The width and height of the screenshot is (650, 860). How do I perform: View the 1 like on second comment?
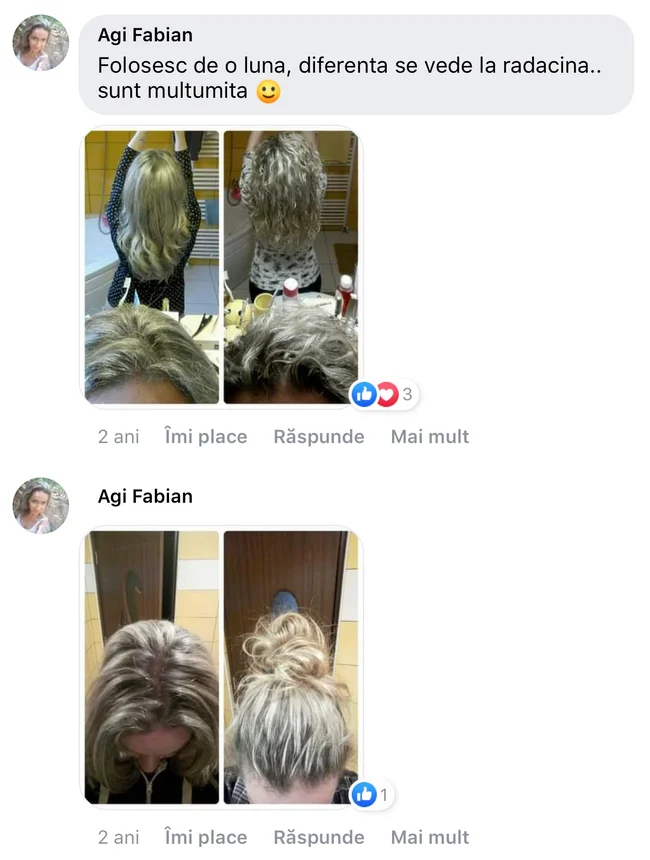[x=372, y=795]
